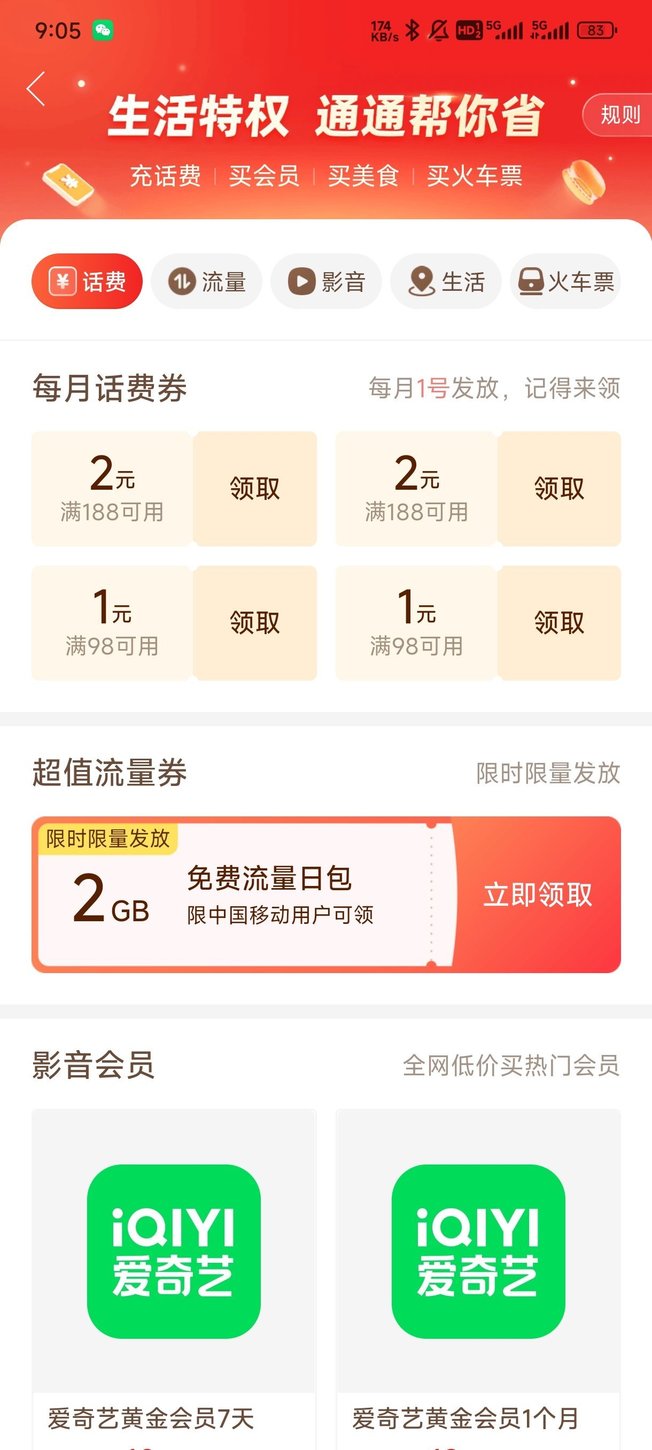This screenshot has width=652, height=1450.
Task: Switch to the 影音 tab
Action: point(326,282)
